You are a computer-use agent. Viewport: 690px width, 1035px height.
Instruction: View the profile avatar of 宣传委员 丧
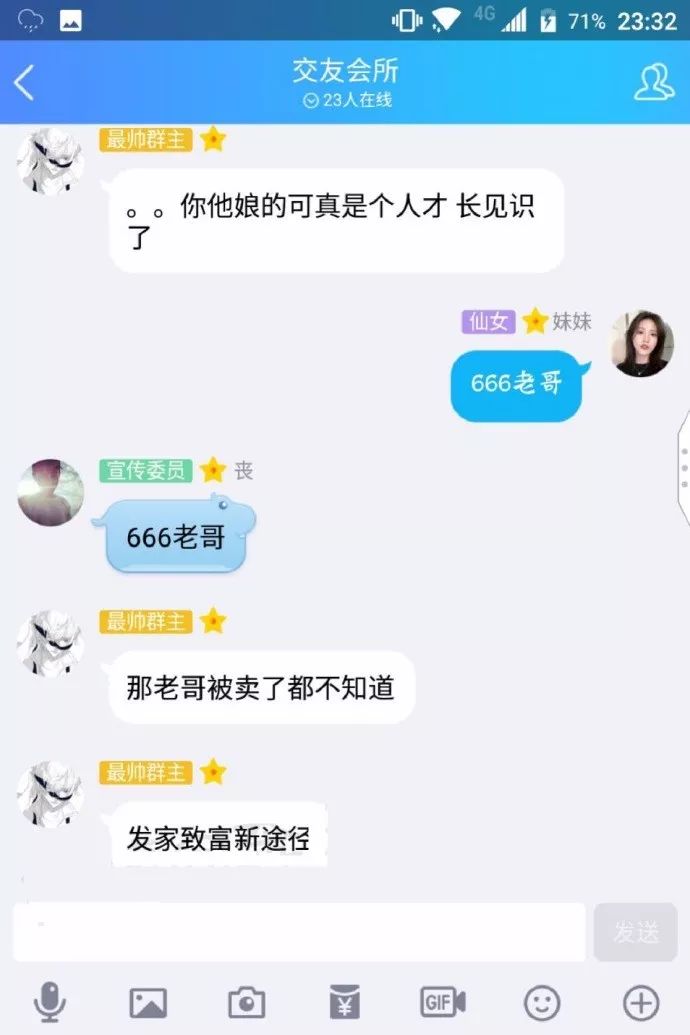coord(51,492)
